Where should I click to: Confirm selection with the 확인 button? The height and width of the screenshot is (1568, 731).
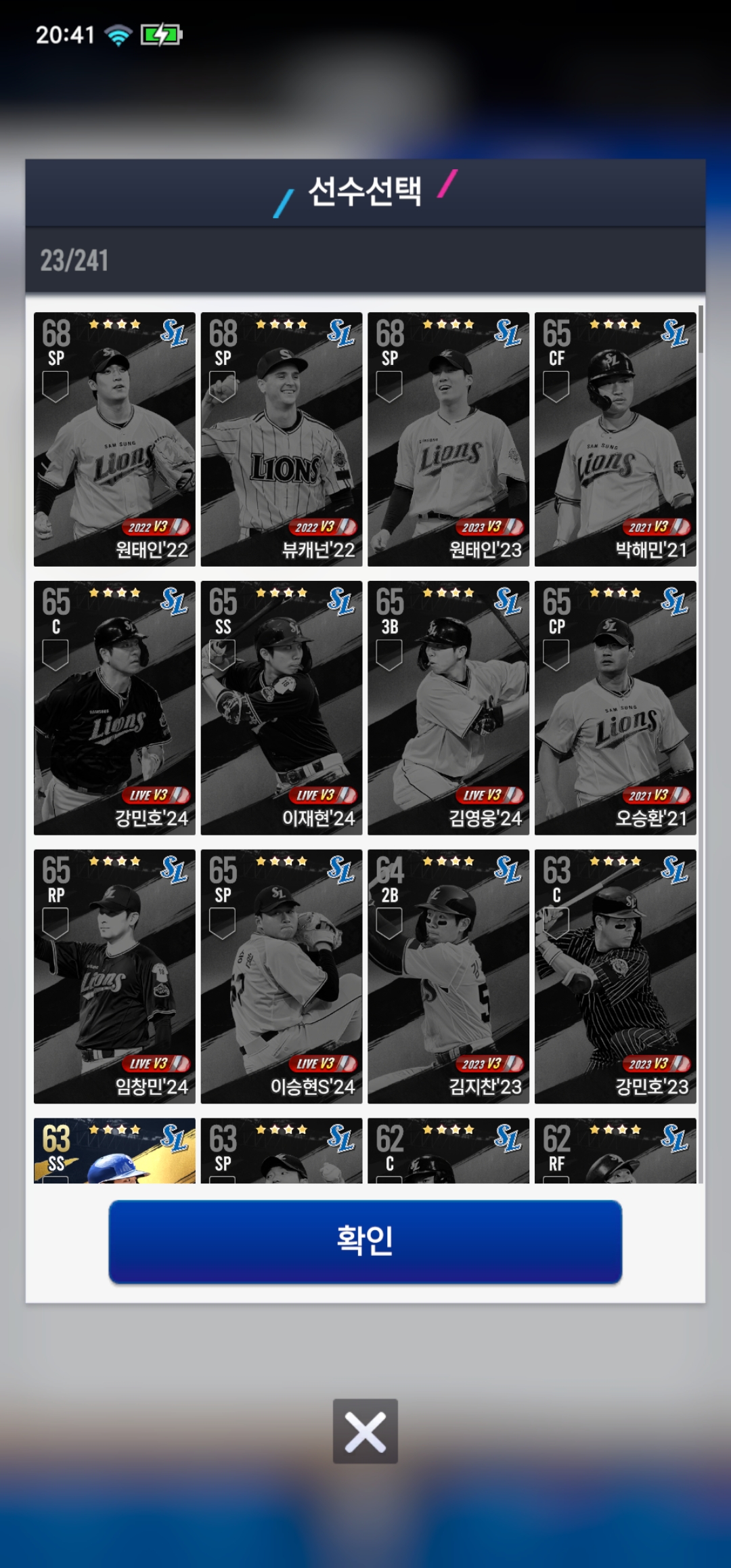[365, 1241]
